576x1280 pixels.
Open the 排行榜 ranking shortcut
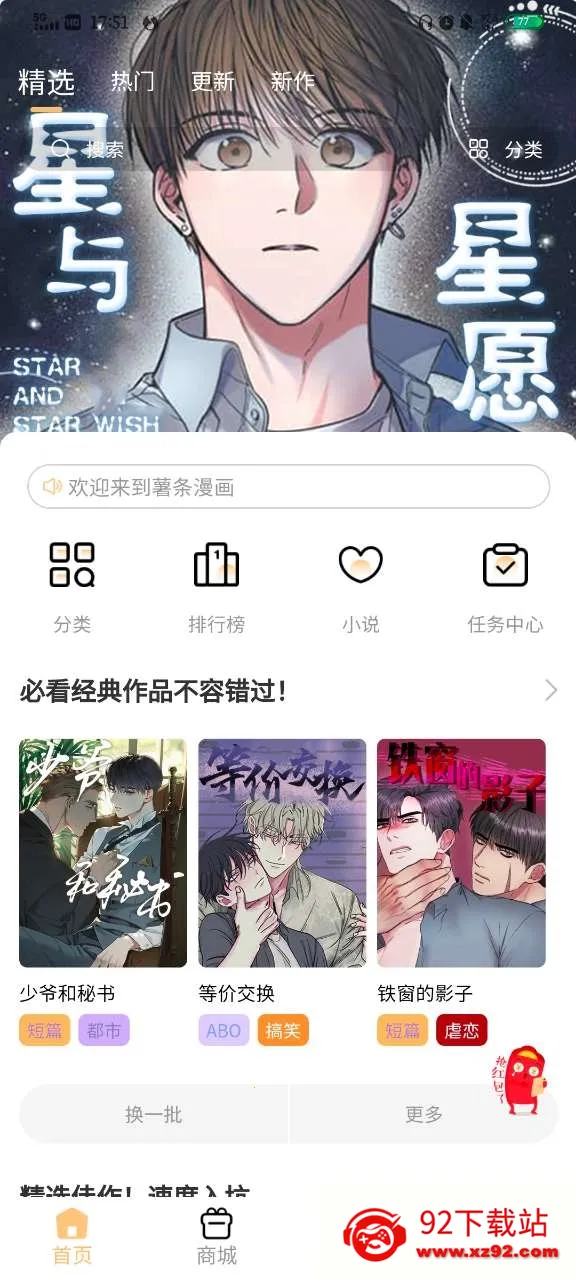click(x=216, y=587)
